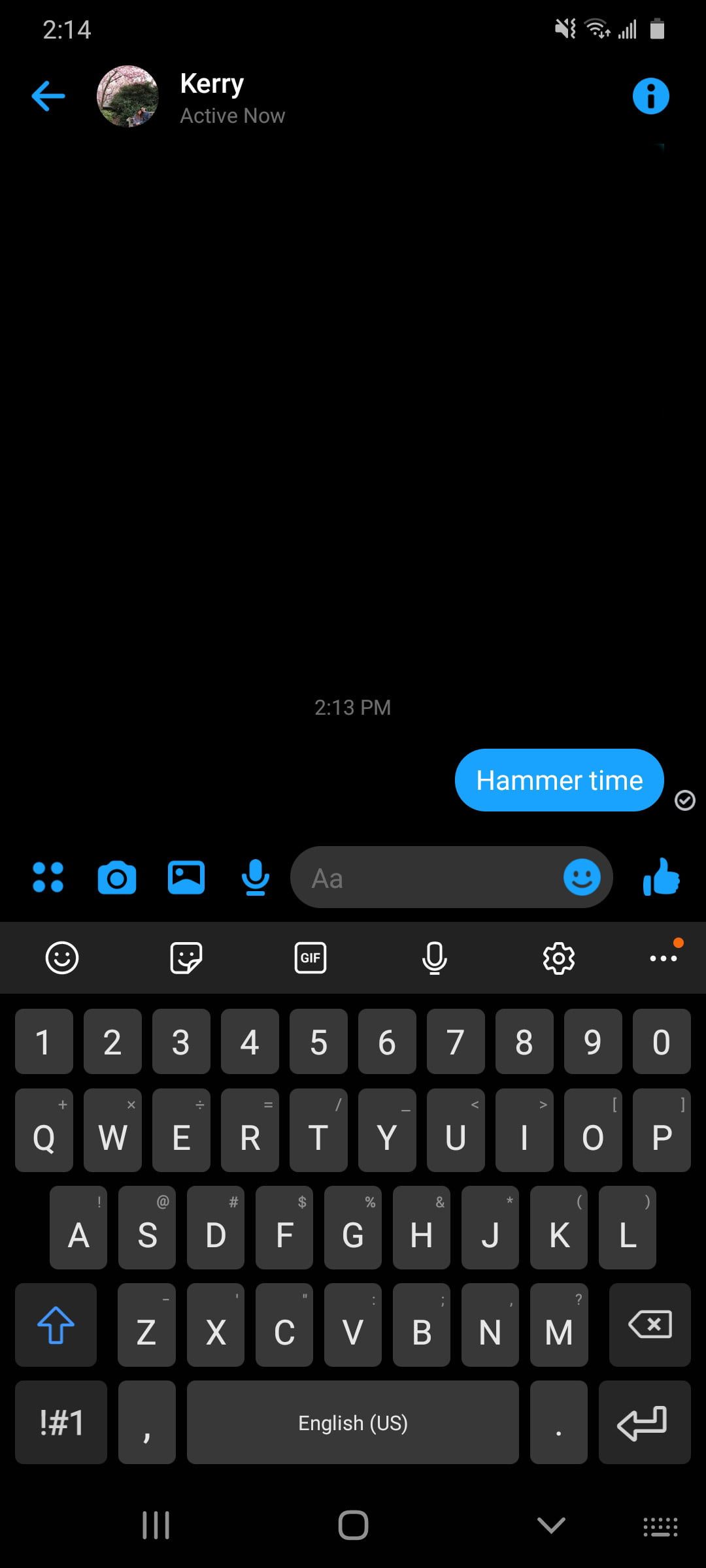Viewport: 706px width, 1568px height.
Task: Tap the backspace key
Action: click(x=650, y=1325)
